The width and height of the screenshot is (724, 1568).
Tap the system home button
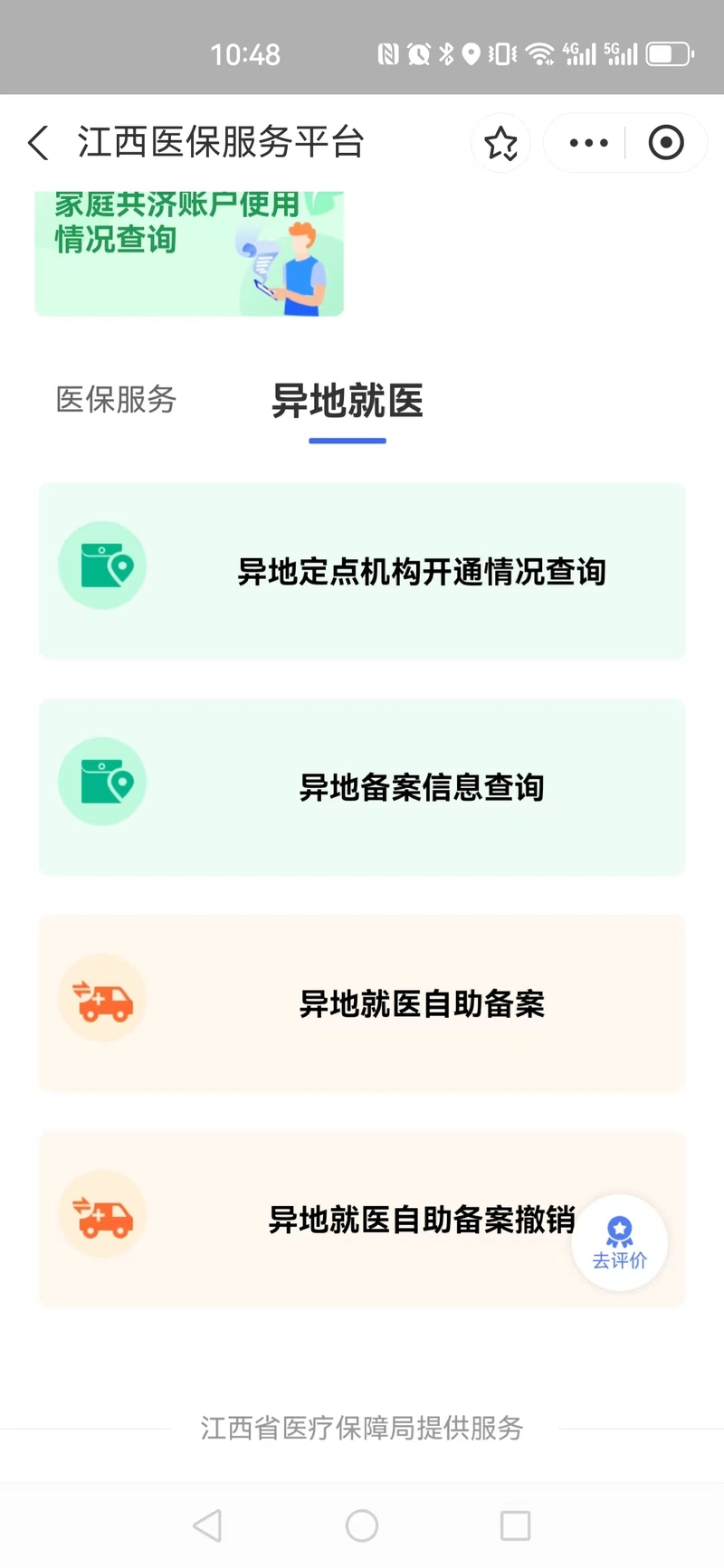tap(362, 1525)
